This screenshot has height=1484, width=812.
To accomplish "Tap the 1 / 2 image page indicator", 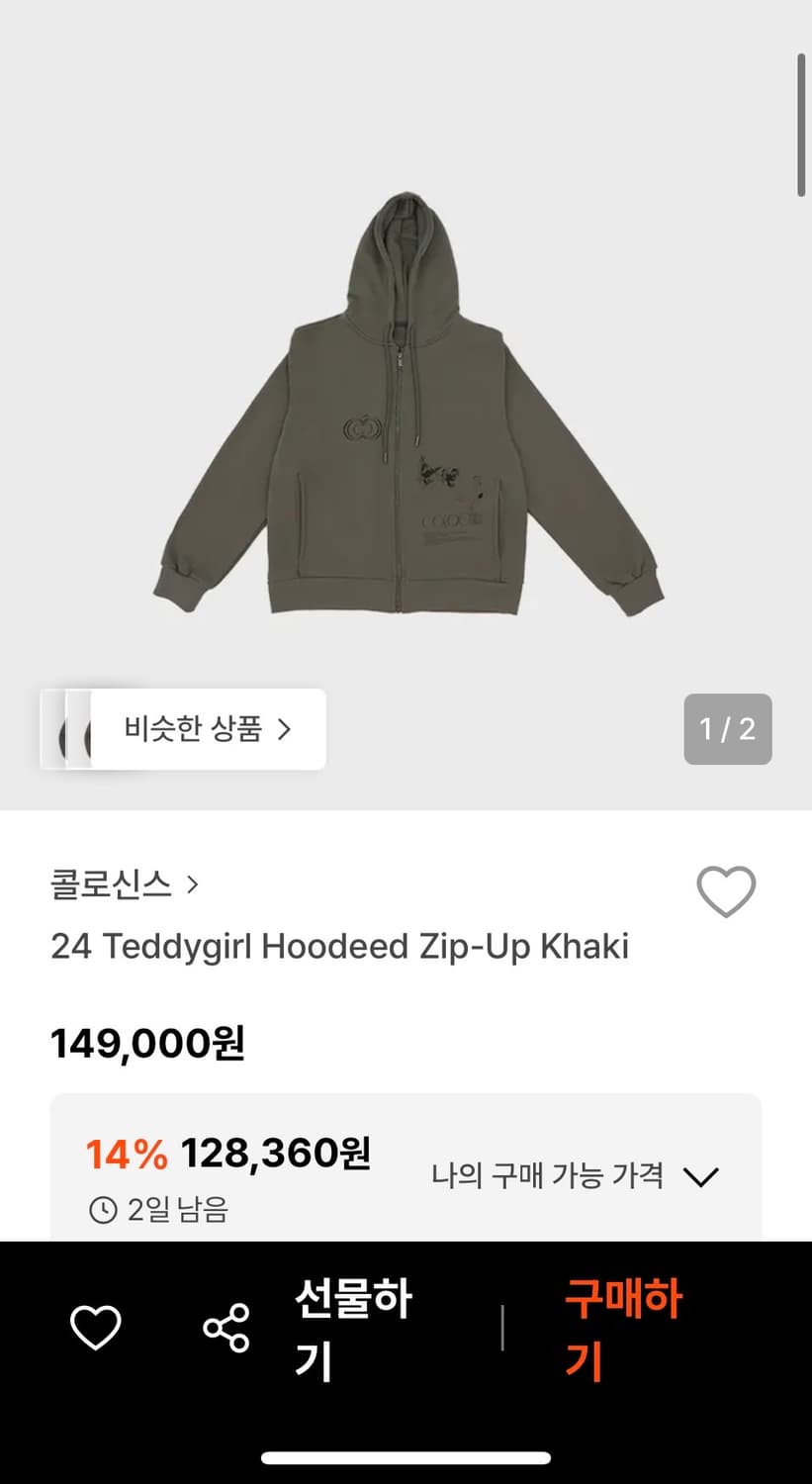I will click(x=727, y=729).
